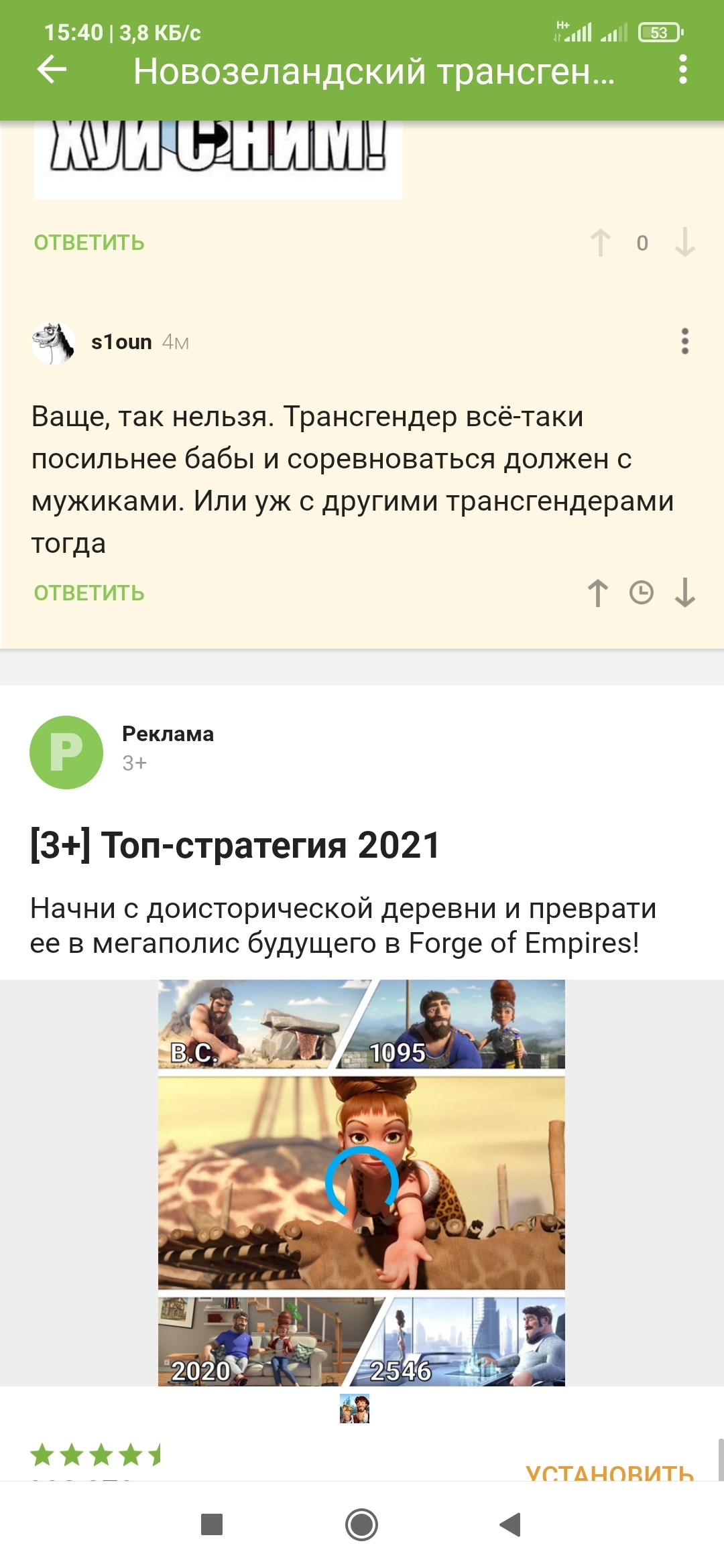Open the ad titled Топ-стратегия 2021
The image size is (724, 1568).
pos(235,845)
